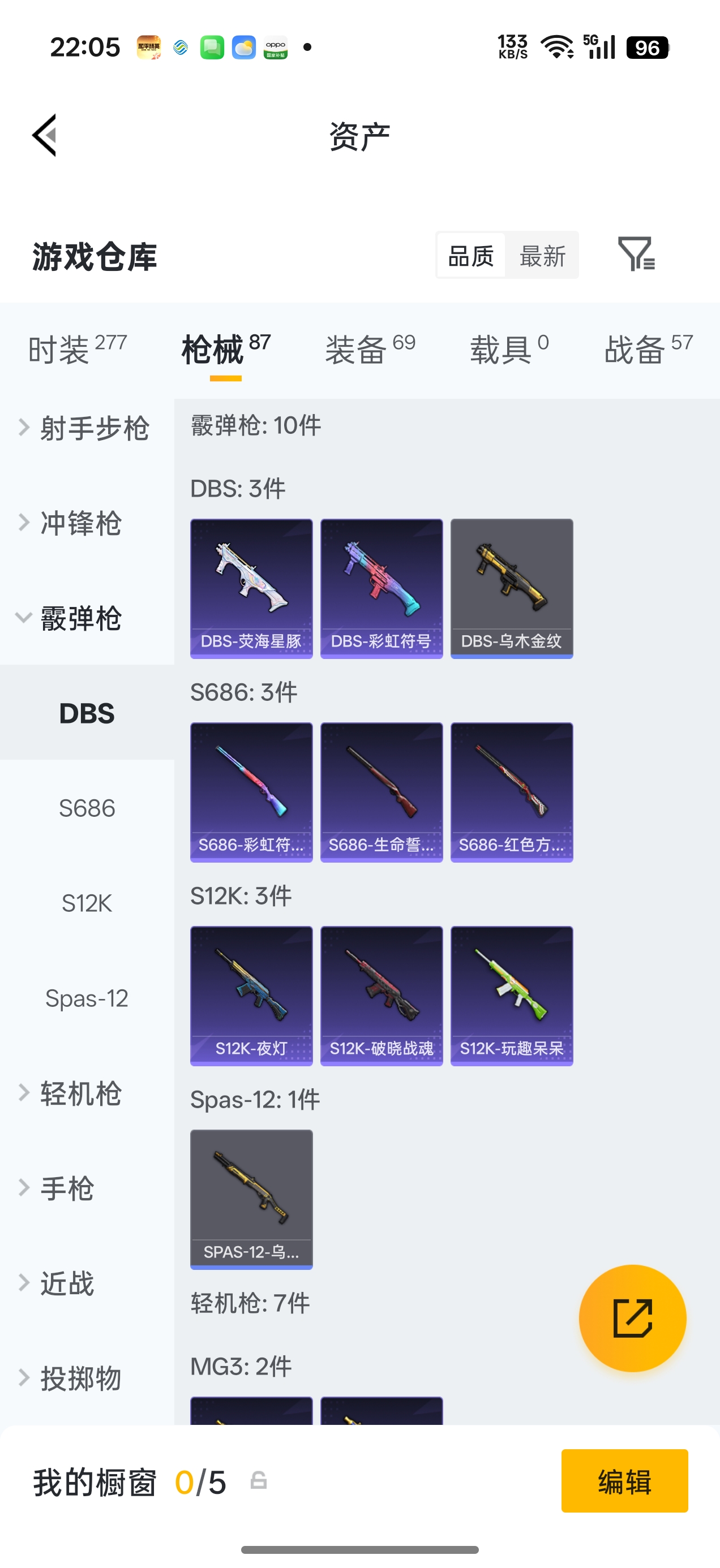720x1568 pixels.
Task: Select Spas-12 in the sidebar
Action: click(87, 998)
